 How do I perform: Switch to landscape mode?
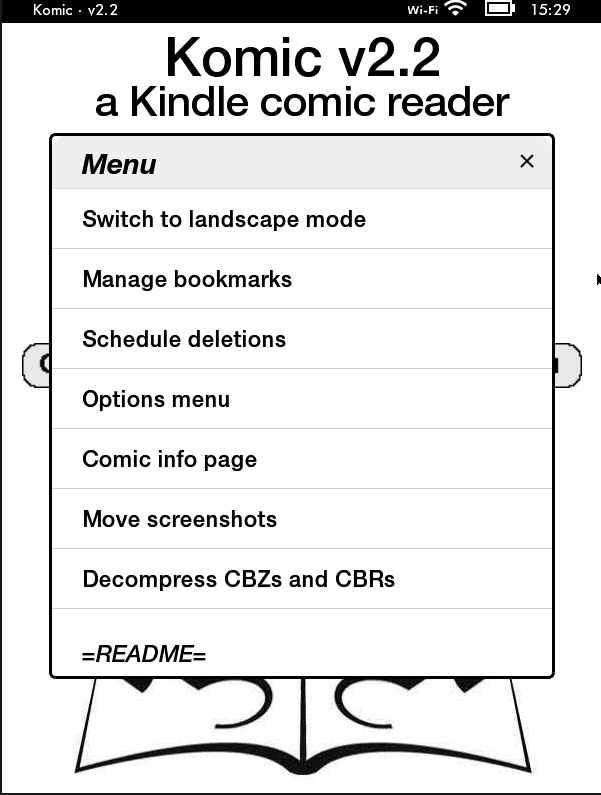tap(301, 219)
